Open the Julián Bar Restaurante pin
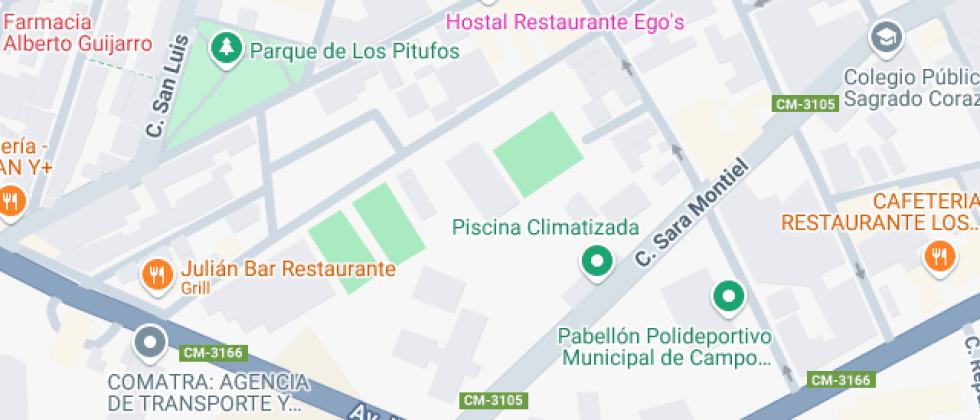The width and height of the screenshot is (980, 420). pos(156,273)
